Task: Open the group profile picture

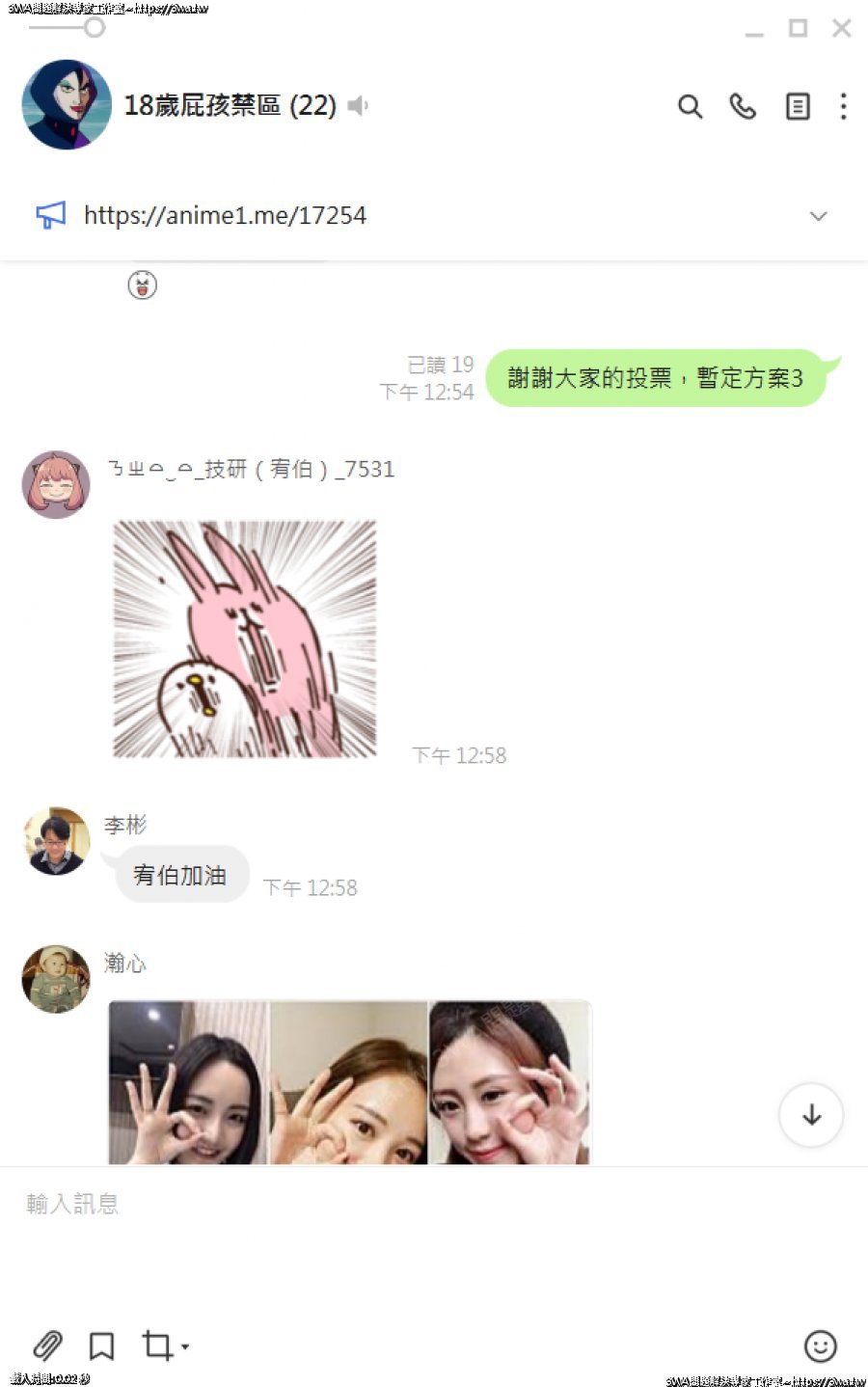Action: (67, 105)
